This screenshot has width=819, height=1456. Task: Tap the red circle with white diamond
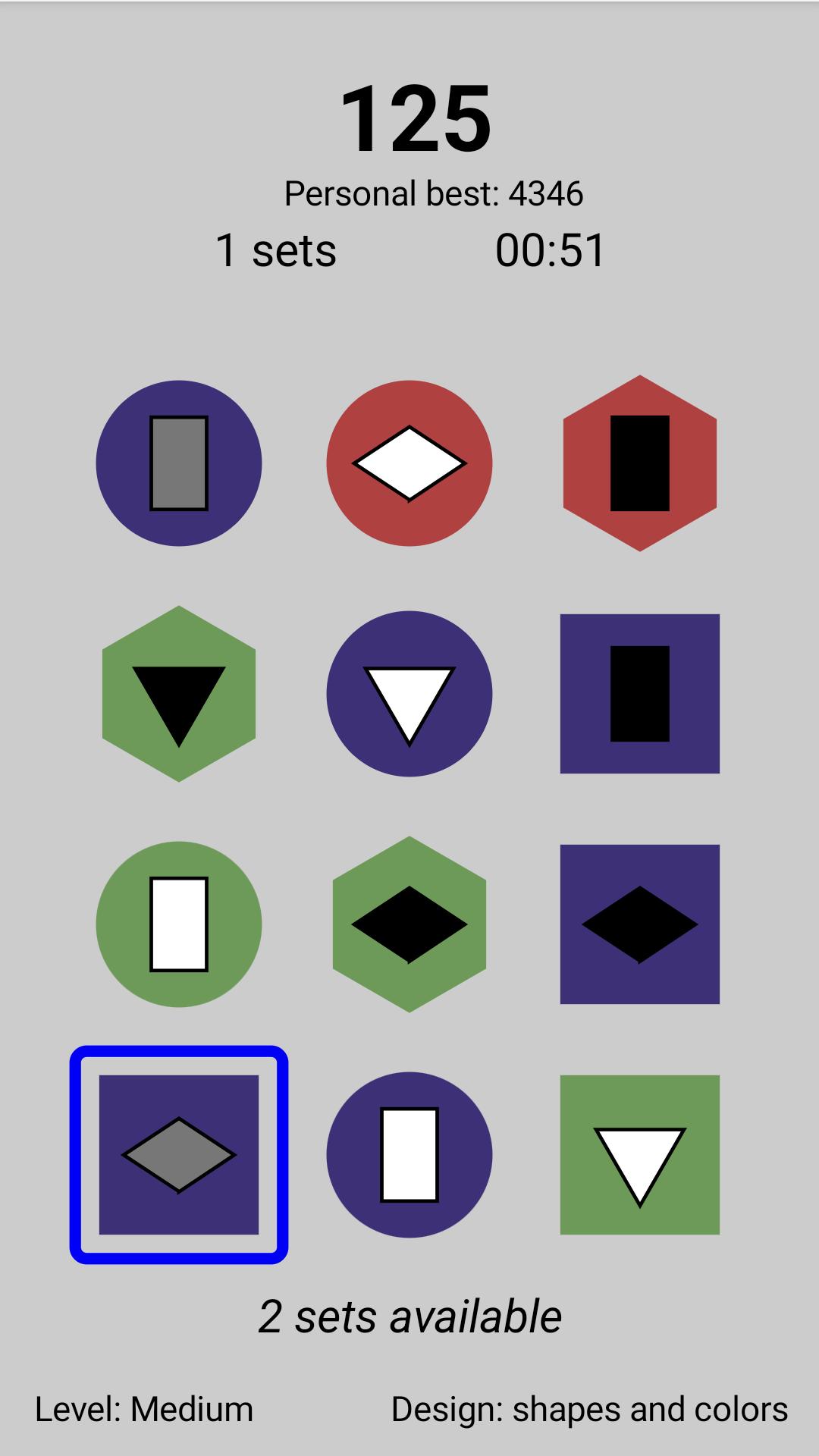coord(409,463)
